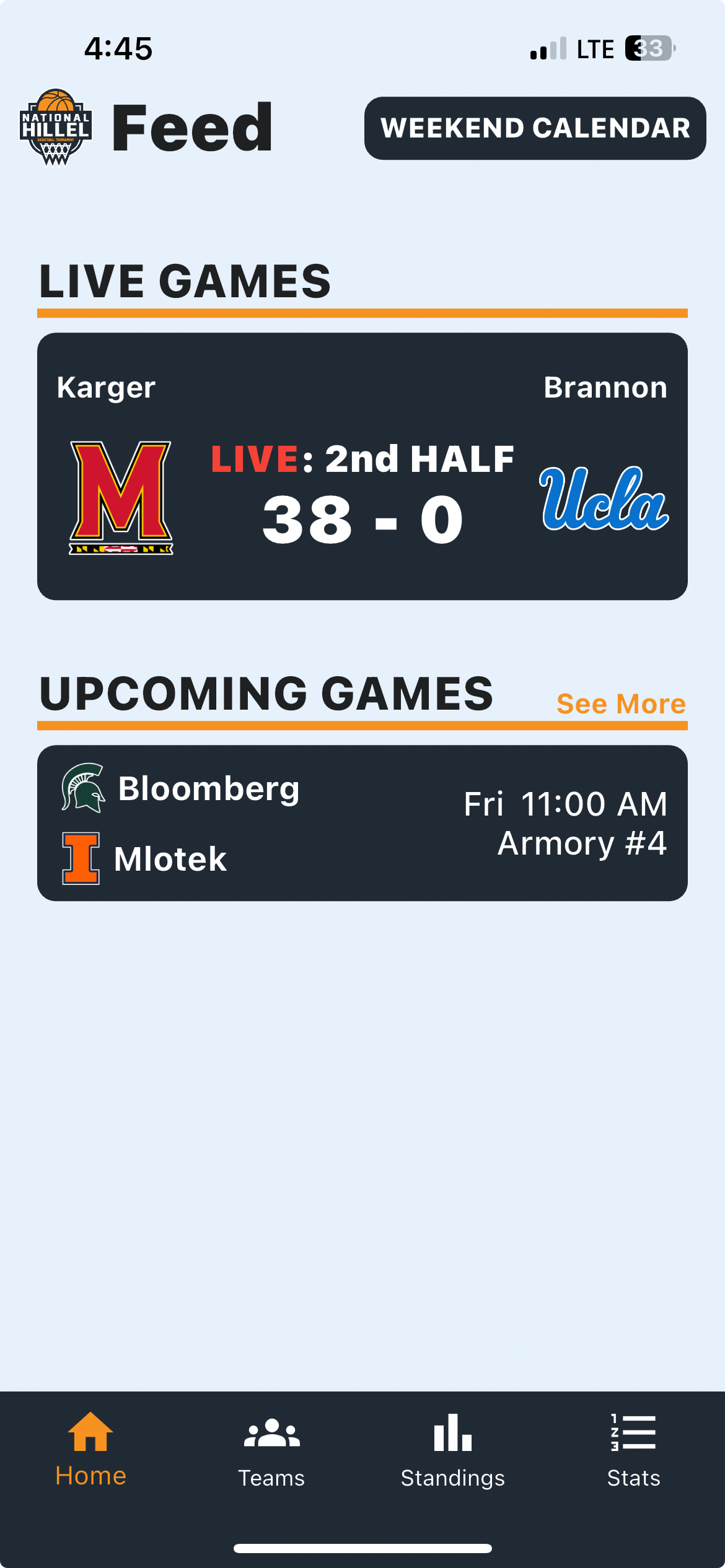
Task: Select the Stats tab
Action: tap(633, 1450)
